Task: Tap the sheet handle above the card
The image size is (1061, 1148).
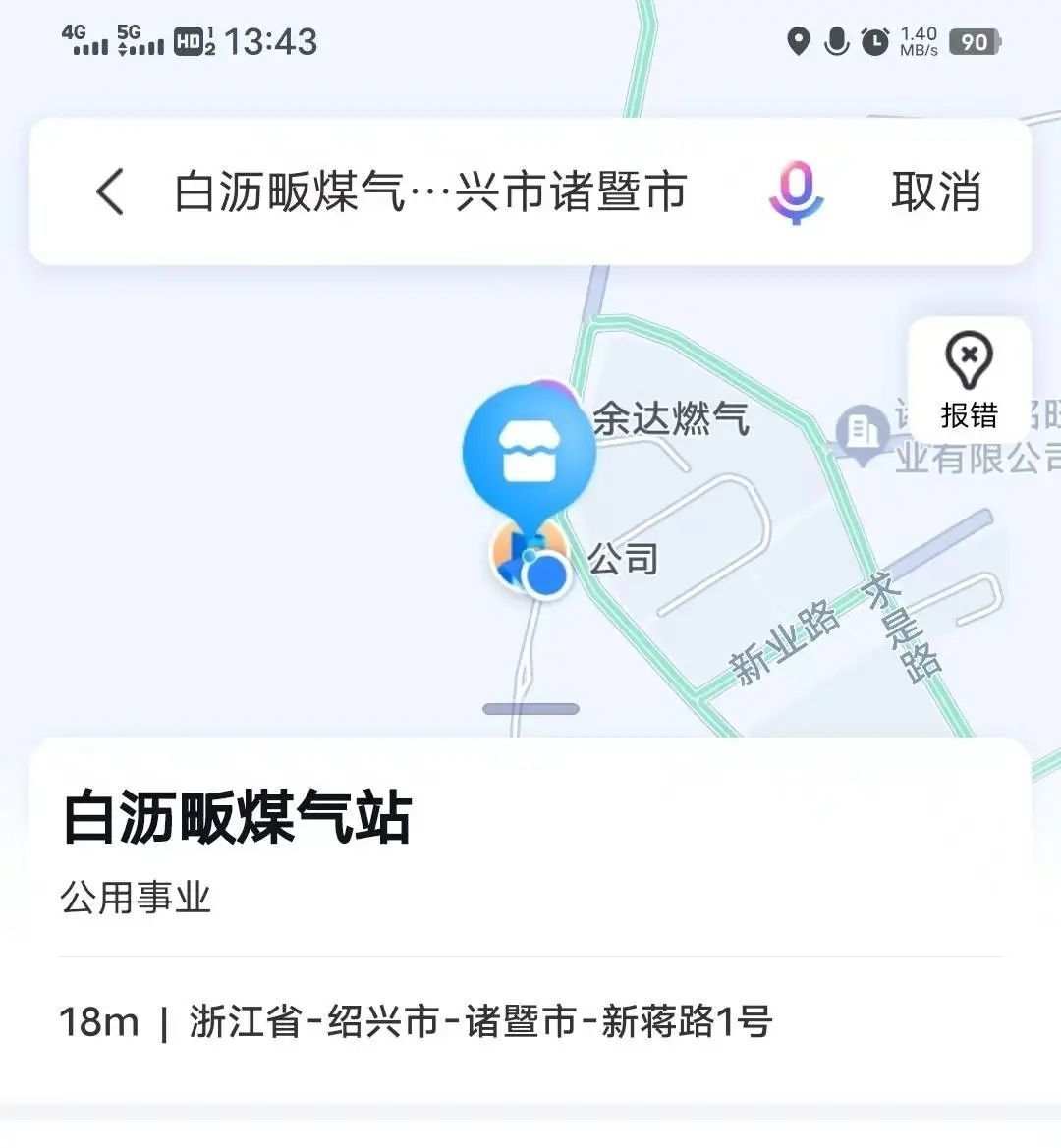Action: coord(530,709)
